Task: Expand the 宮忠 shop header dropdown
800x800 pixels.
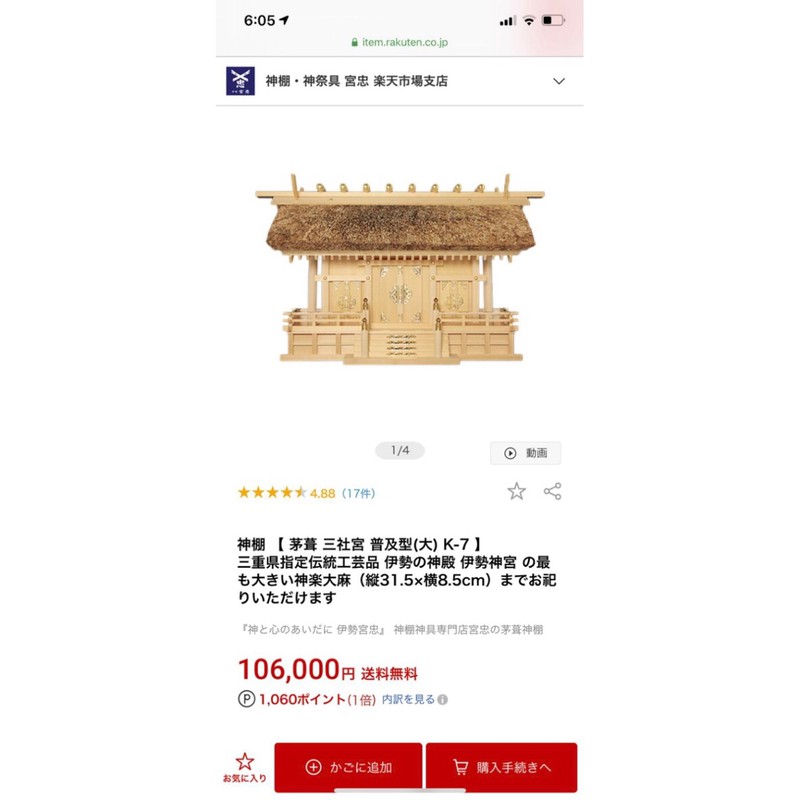Action: point(559,81)
